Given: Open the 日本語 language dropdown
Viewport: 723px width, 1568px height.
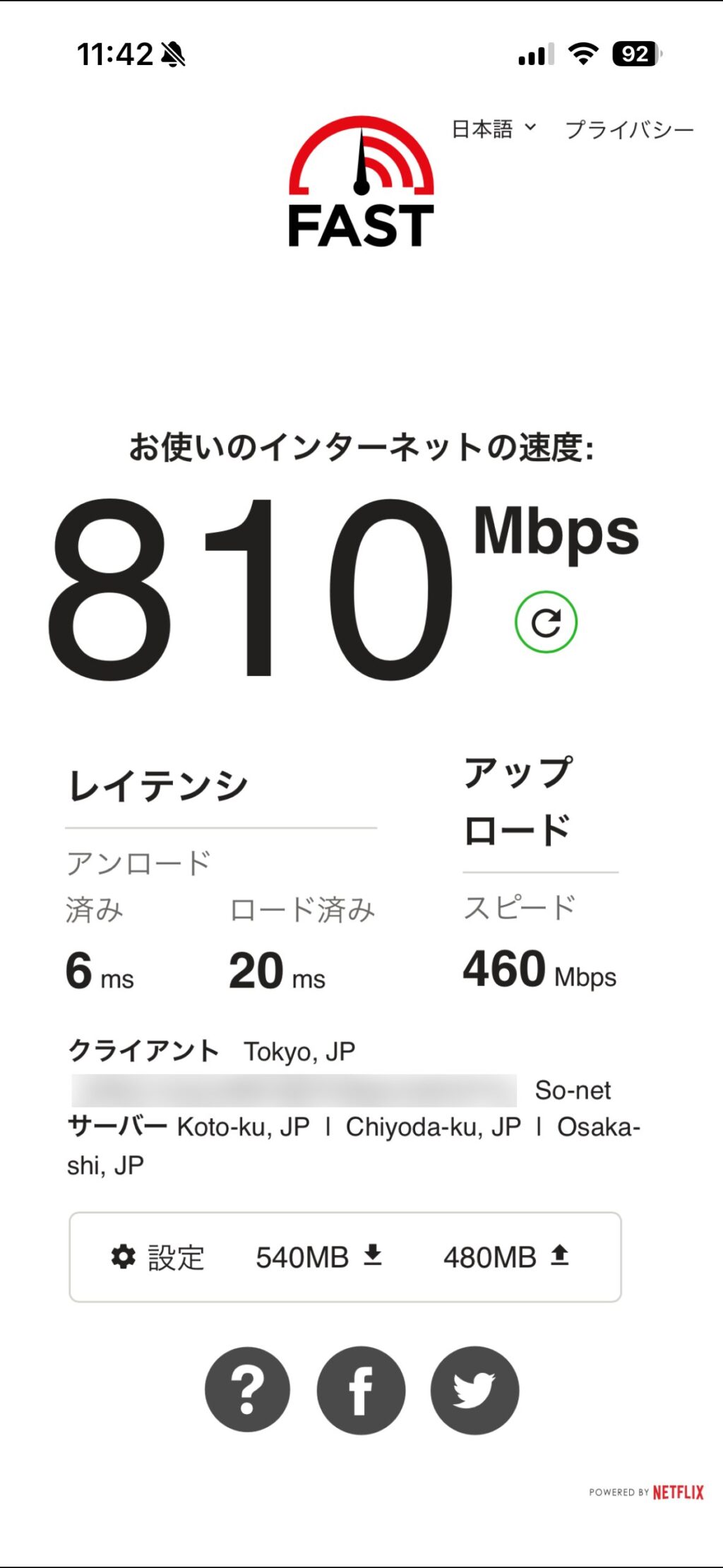Looking at the screenshot, I should pyautogui.click(x=494, y=129).
